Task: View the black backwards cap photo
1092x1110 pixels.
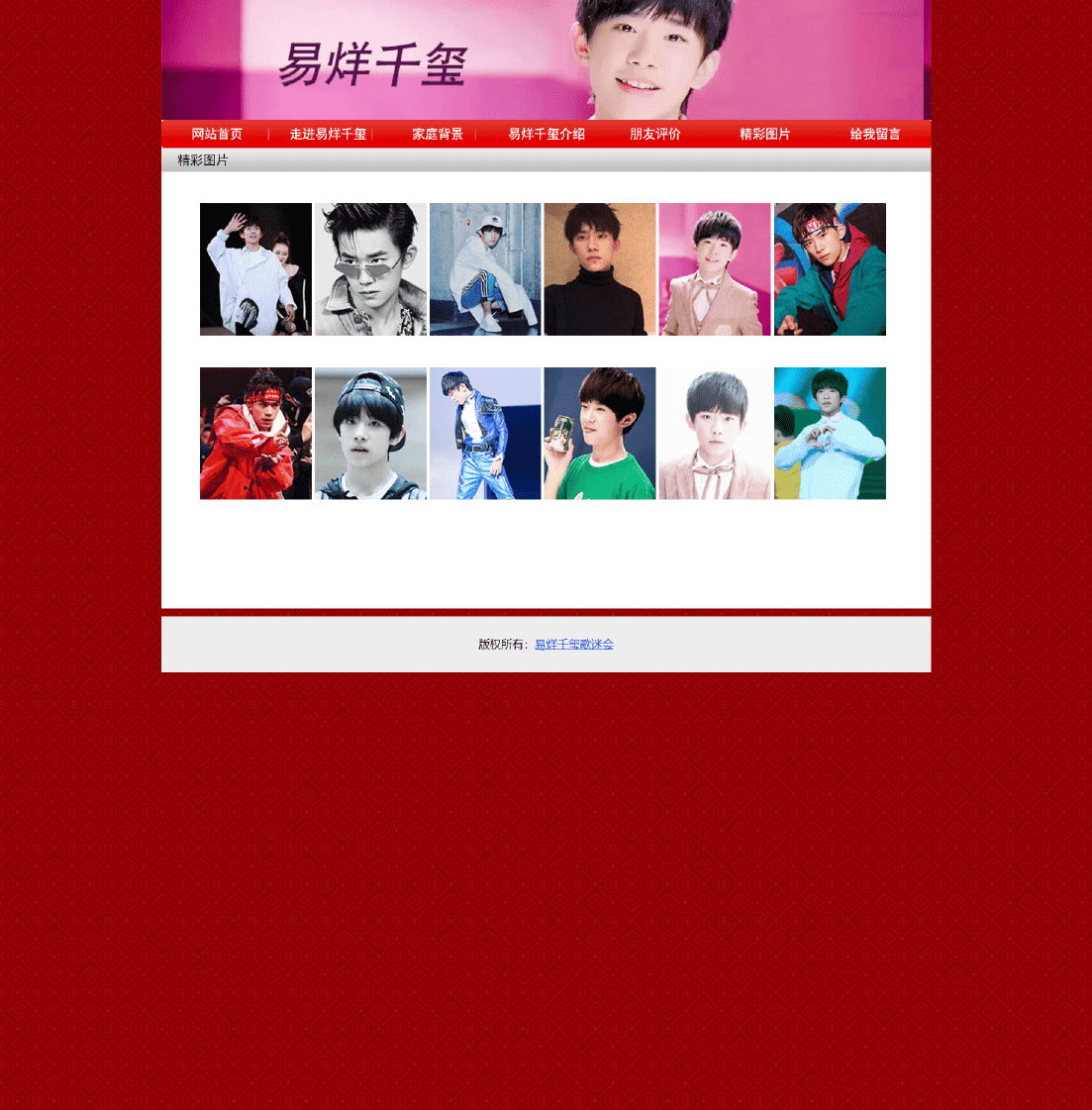Action: pyautogui.click(x=370, y=434)
